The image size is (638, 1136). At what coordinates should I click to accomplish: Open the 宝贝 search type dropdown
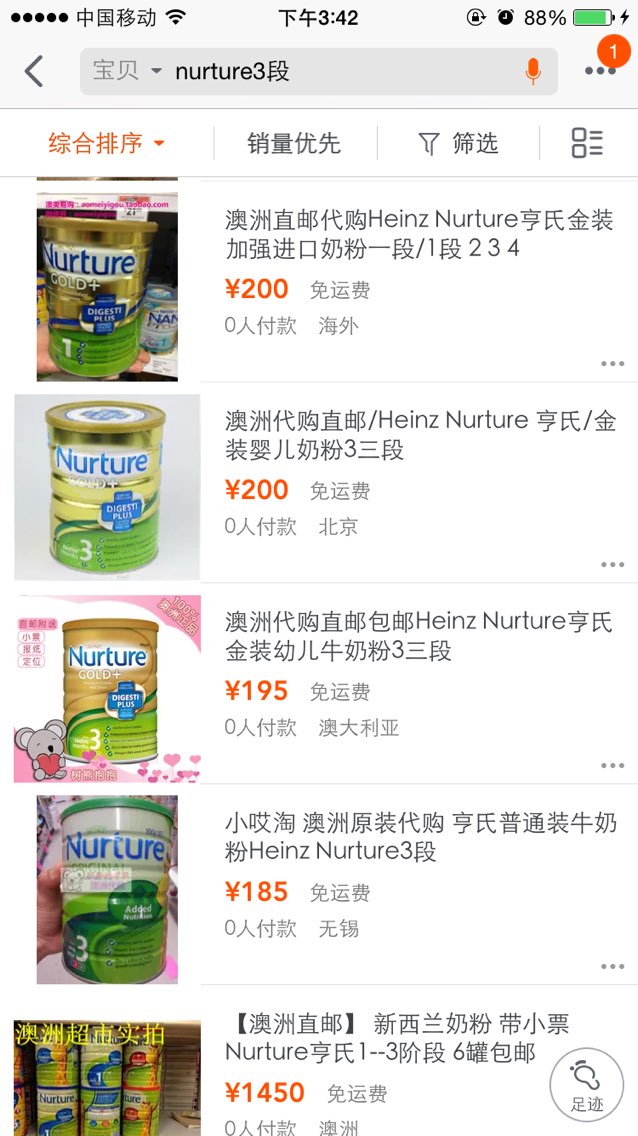coord(127,71)
